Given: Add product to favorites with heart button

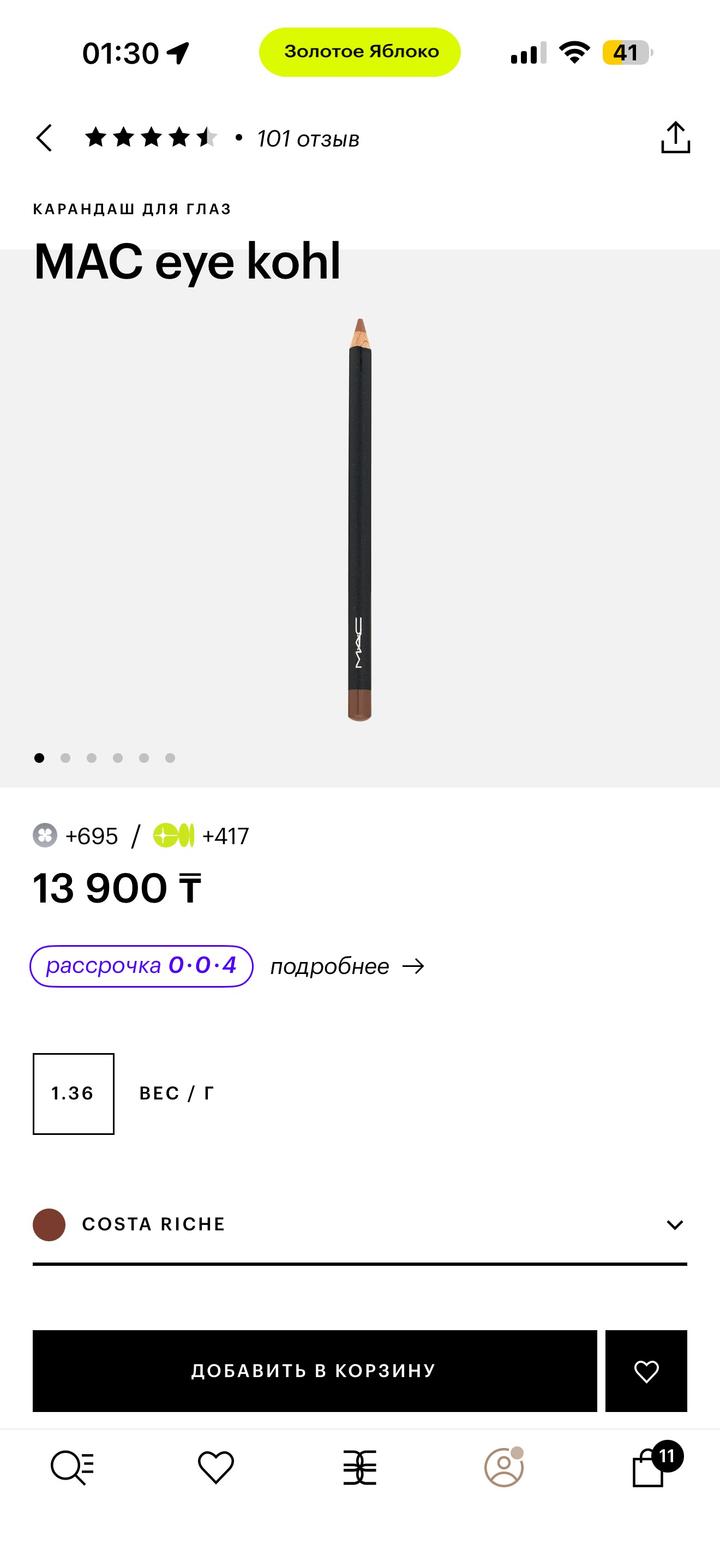Looking at the screenshot, I should (646, 1371).
